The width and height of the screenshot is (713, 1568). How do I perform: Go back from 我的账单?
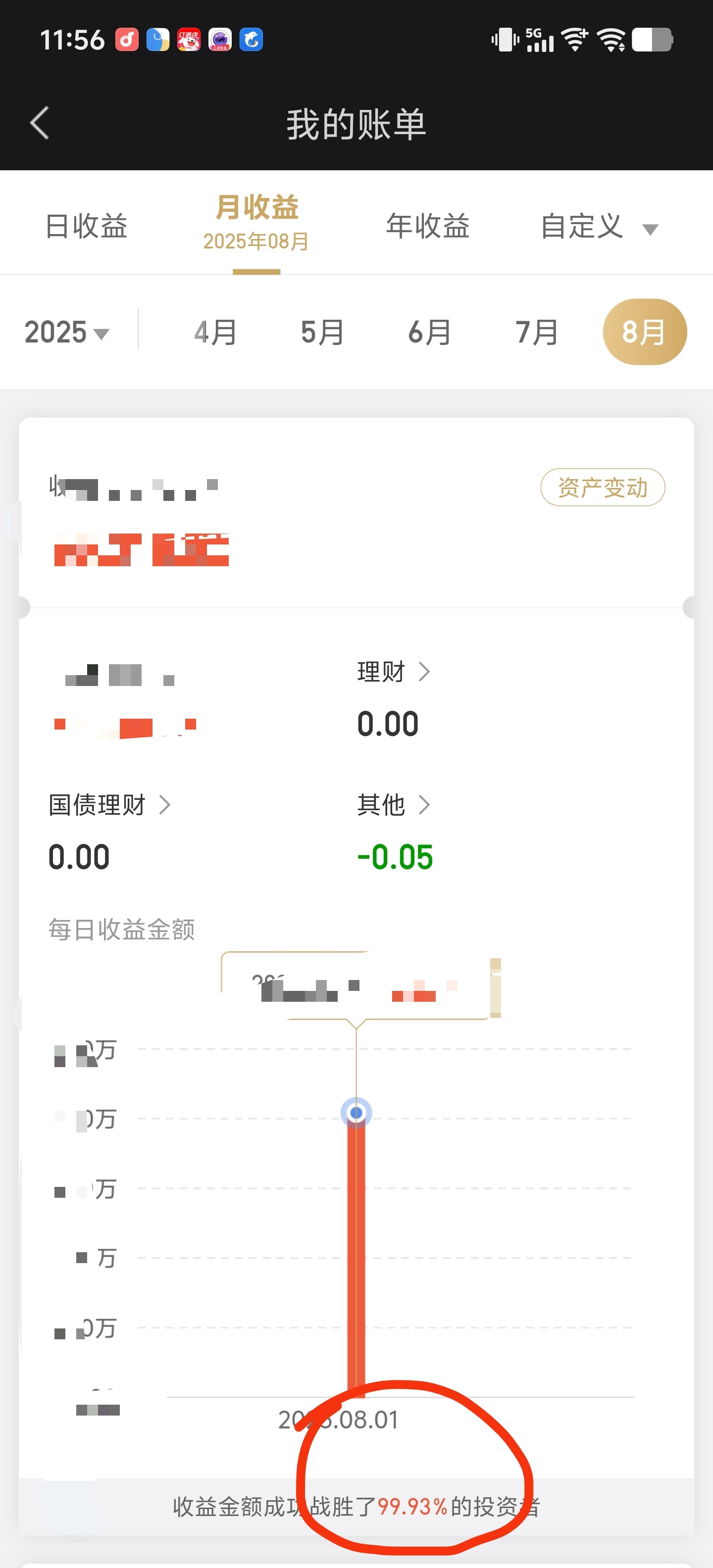pyautogui.click(x=40, y=124)
